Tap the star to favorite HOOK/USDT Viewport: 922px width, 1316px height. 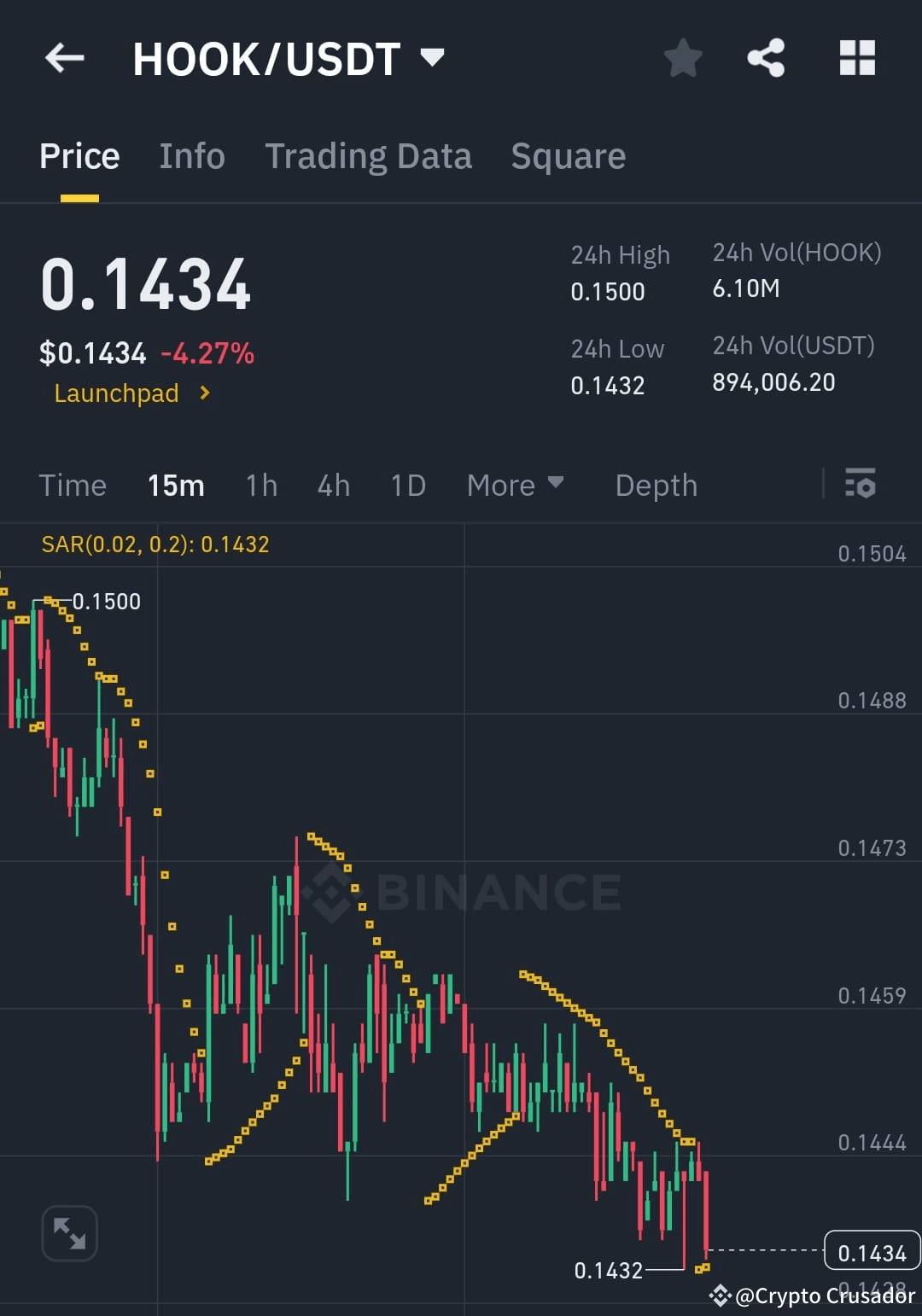682,57
